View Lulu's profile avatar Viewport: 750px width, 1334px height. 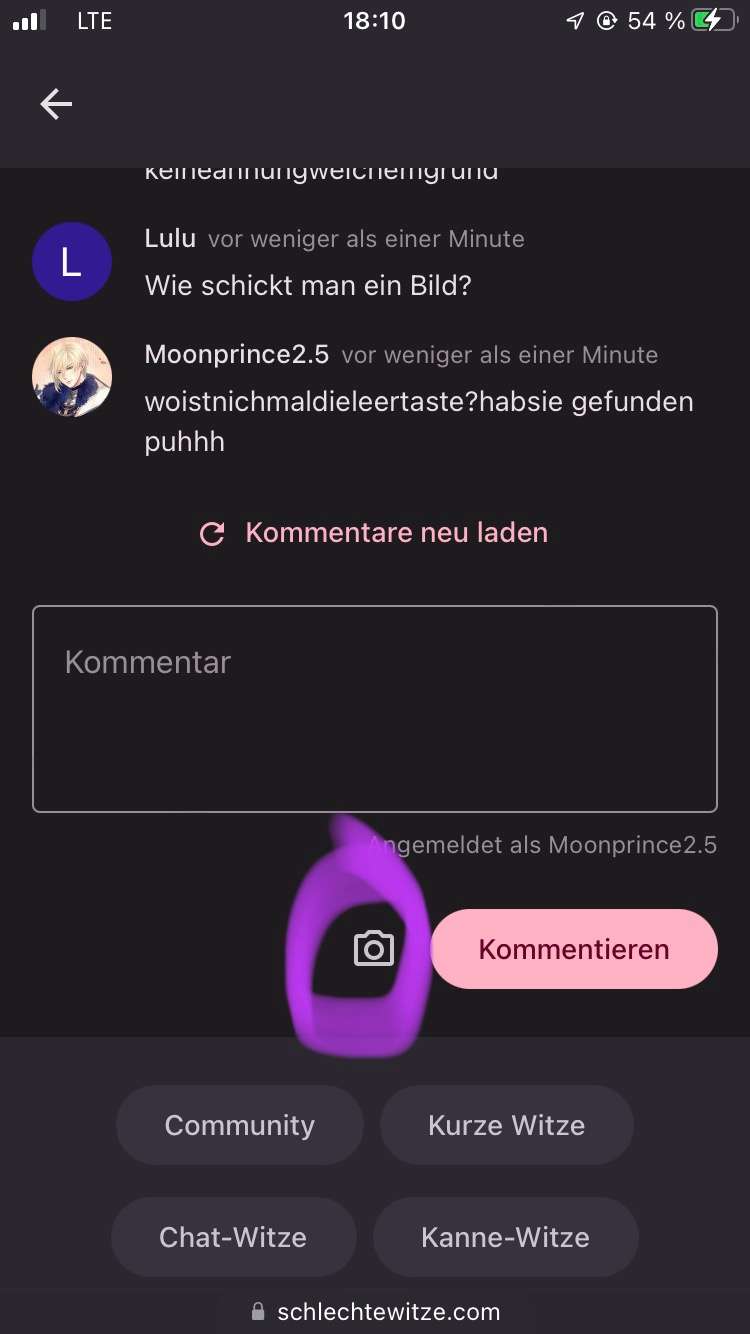(x=72, y=262)
